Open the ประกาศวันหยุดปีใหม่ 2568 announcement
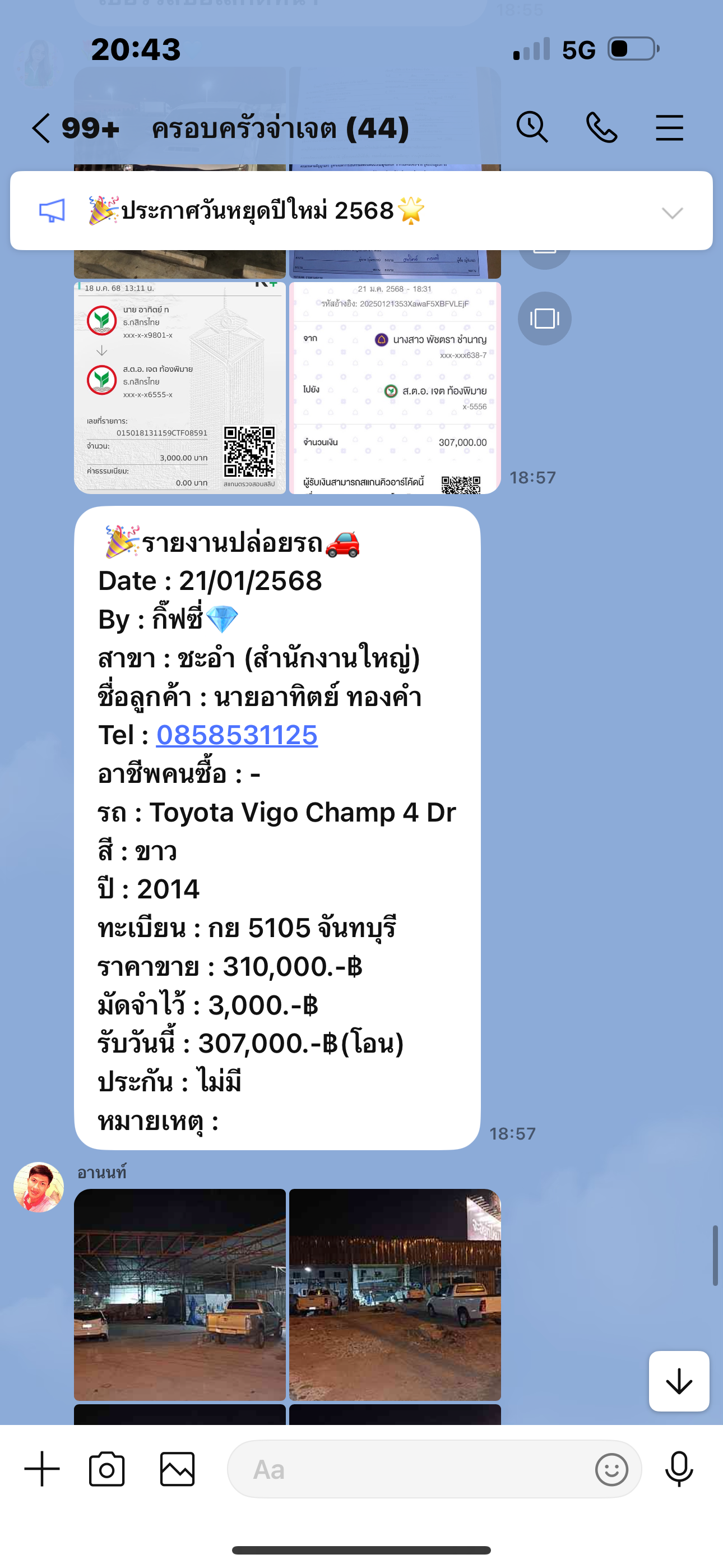This screenshot has width=723, height=1568. (x=256, y=211)
